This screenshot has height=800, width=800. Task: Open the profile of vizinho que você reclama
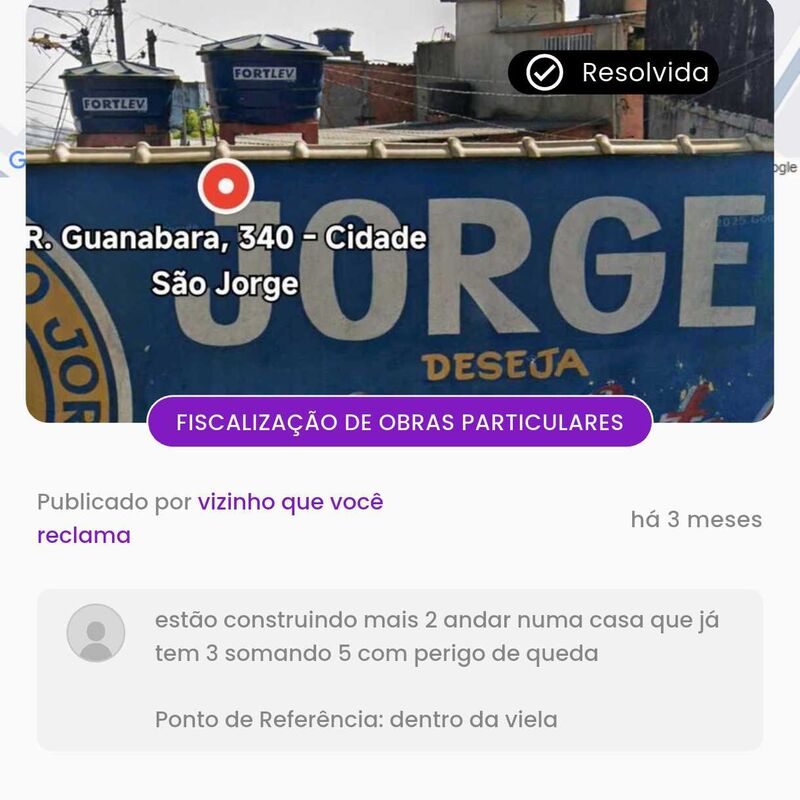290,503
